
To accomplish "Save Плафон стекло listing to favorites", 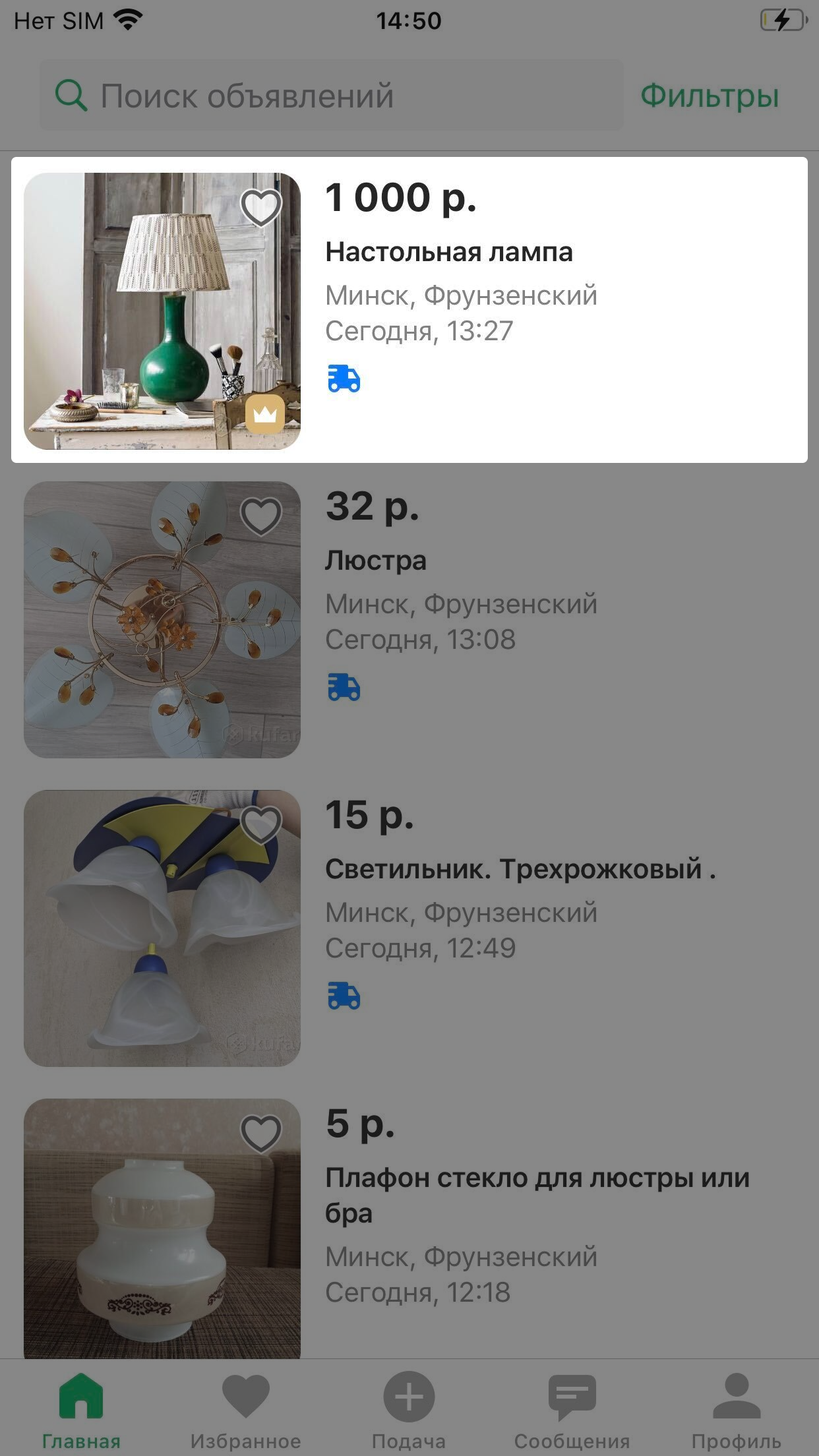I will (261, 1132).
